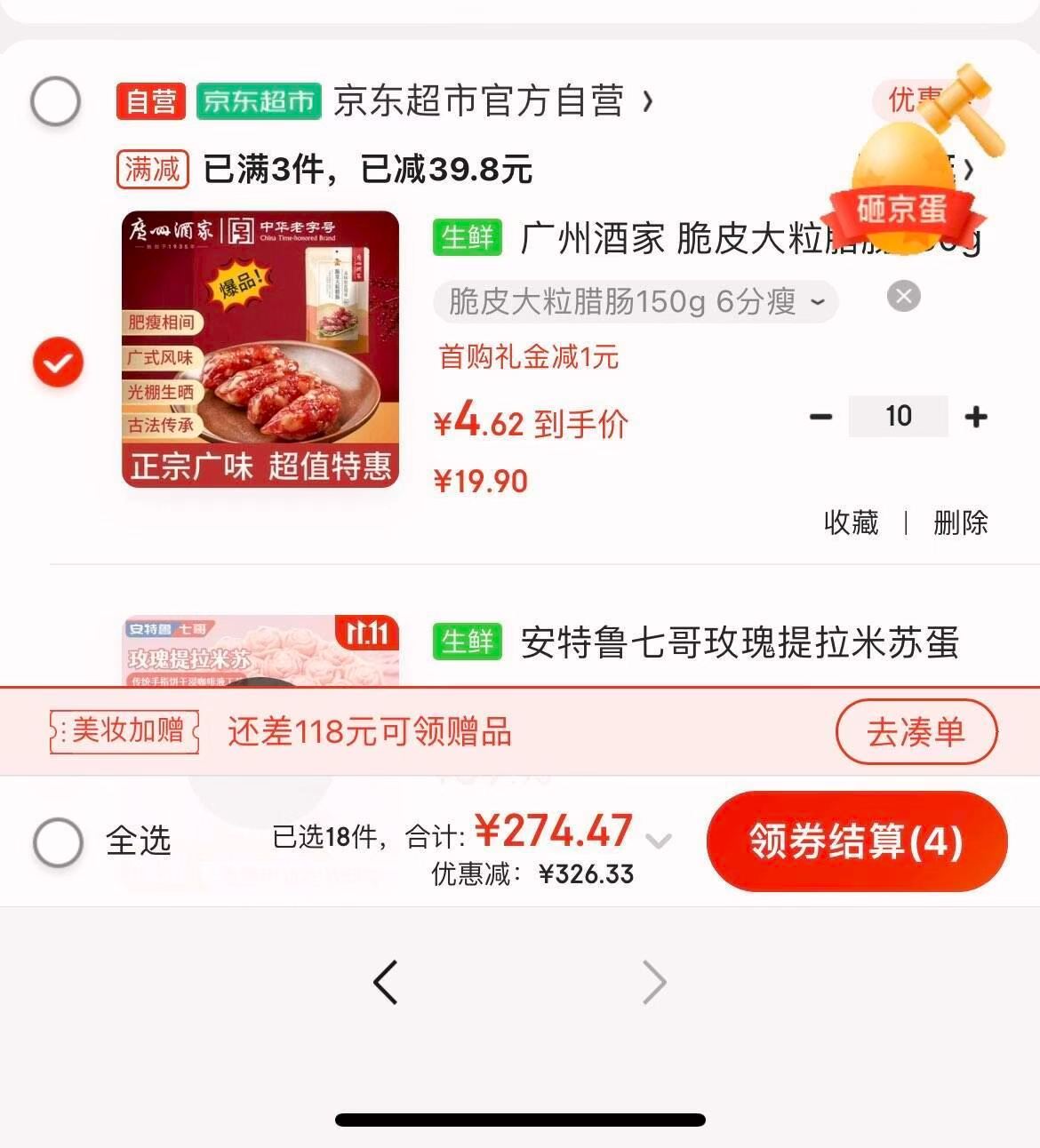
Task: Tap the golden egg 砸京蛋 icon
Action: point(907,160)
